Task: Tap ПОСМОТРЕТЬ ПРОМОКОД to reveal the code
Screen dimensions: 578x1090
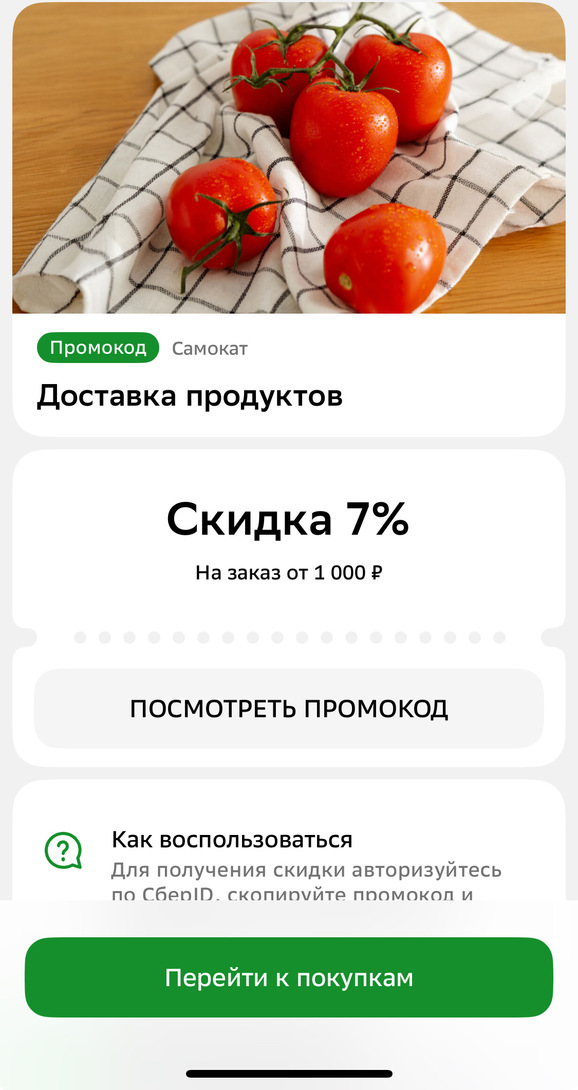Action: click(289, 708)
